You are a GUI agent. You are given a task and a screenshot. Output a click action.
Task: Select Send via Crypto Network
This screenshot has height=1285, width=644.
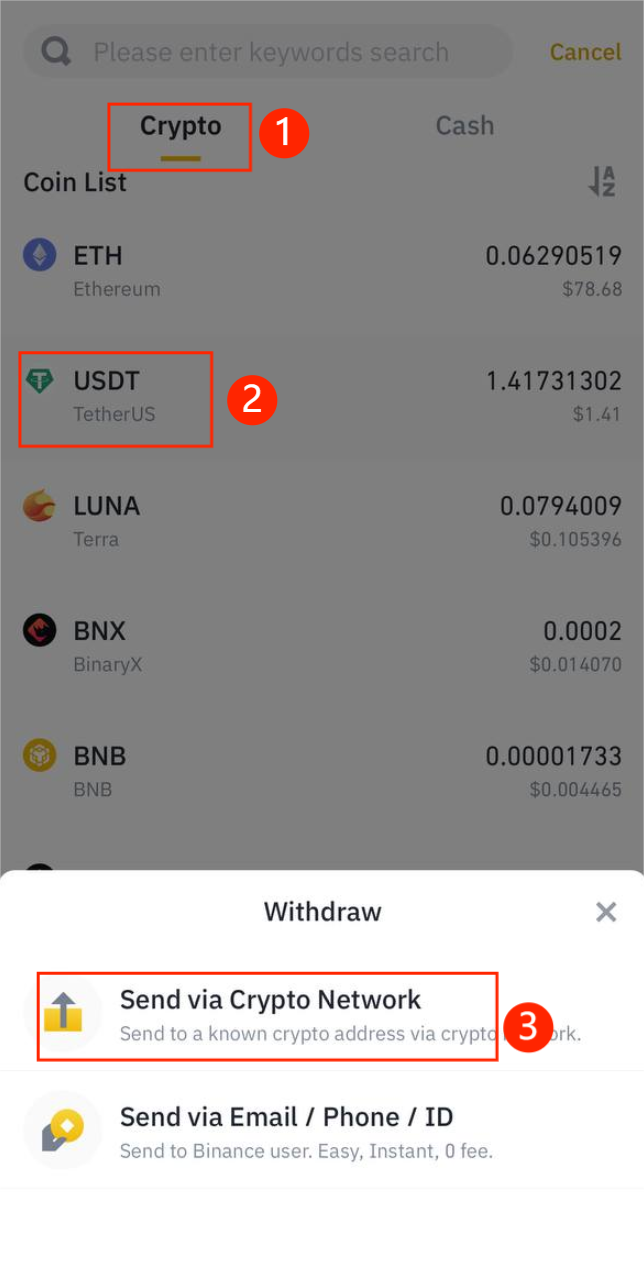(x=270, y=1014)
